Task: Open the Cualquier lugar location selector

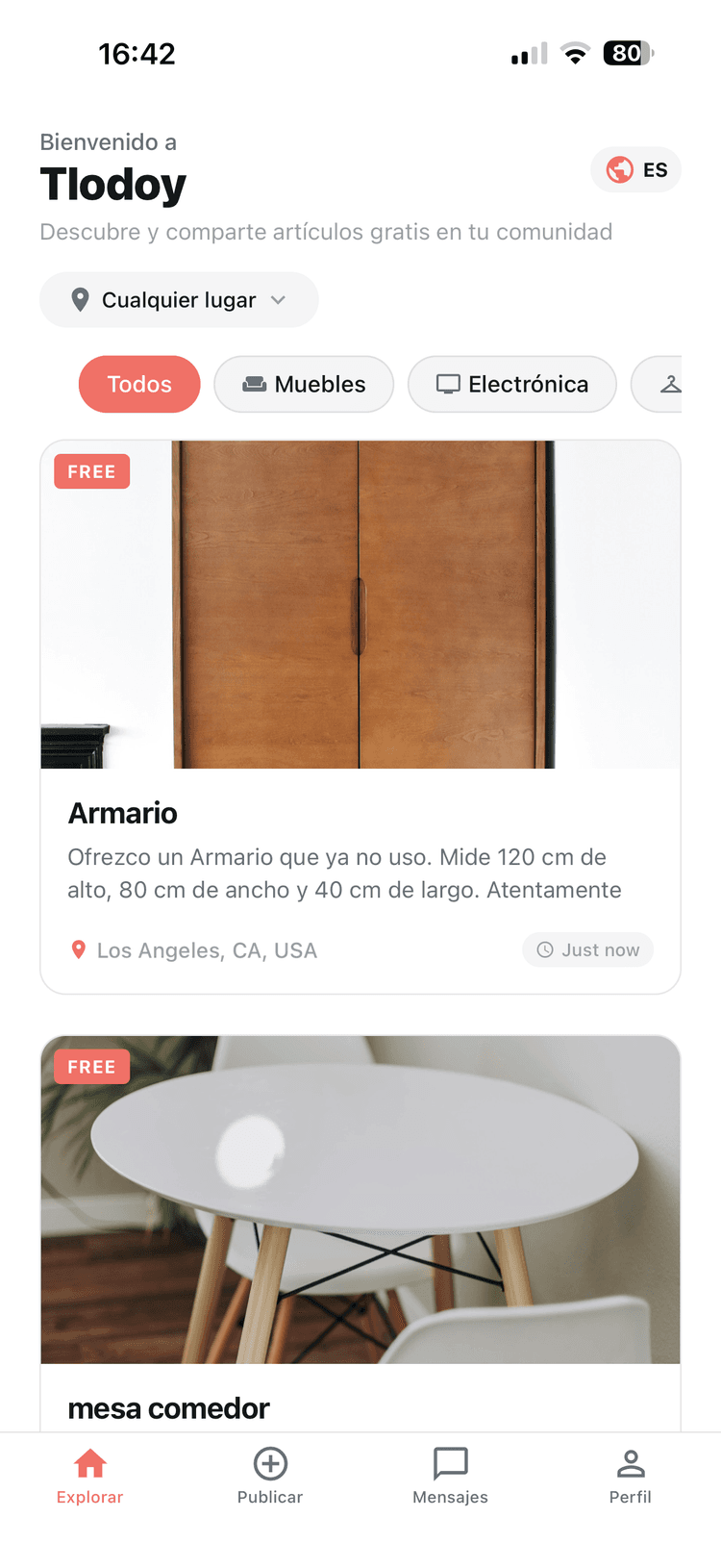Action: click(179, 299)
